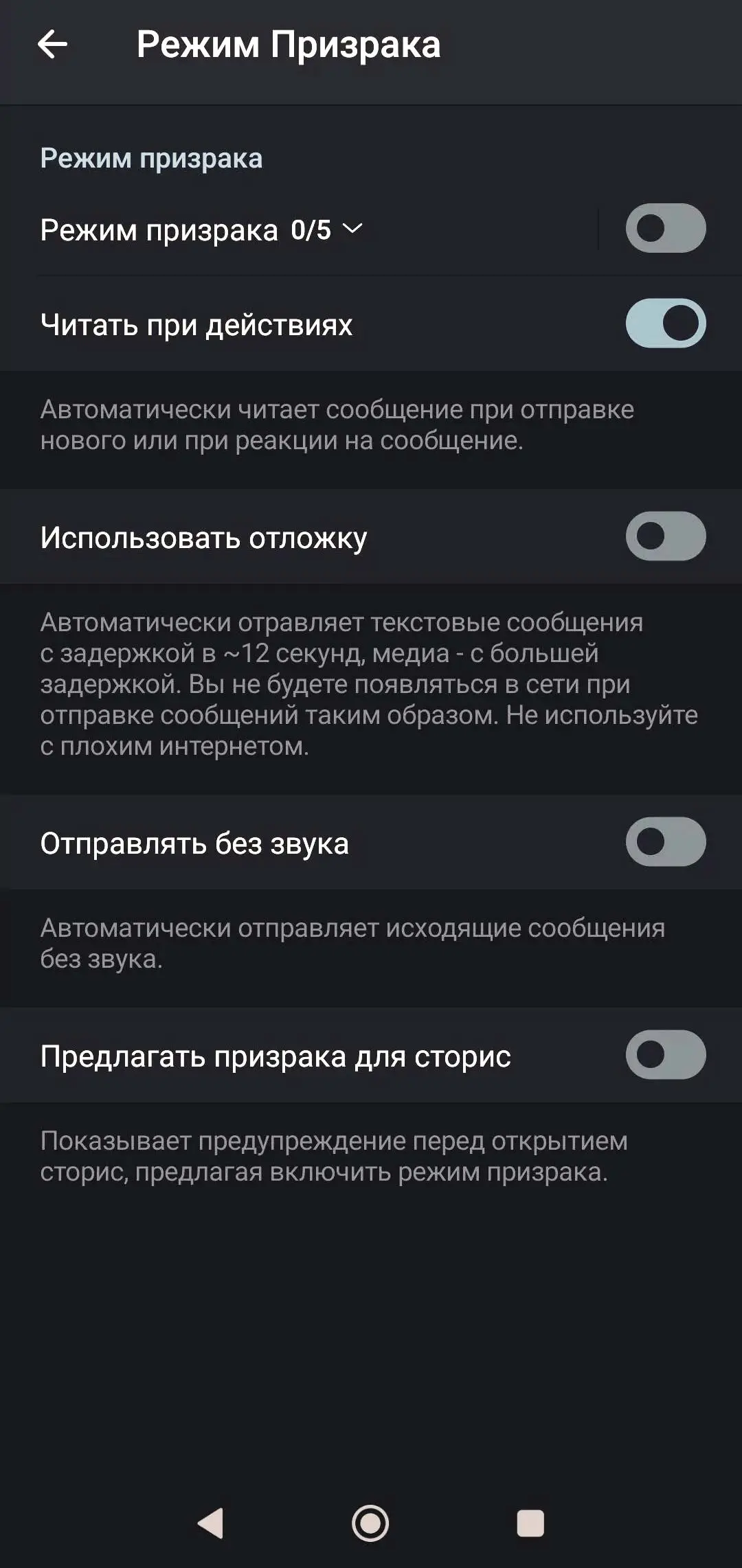Enable the Режим призрака master switch
742x1568 pixels.
click(x=665, y=229)
